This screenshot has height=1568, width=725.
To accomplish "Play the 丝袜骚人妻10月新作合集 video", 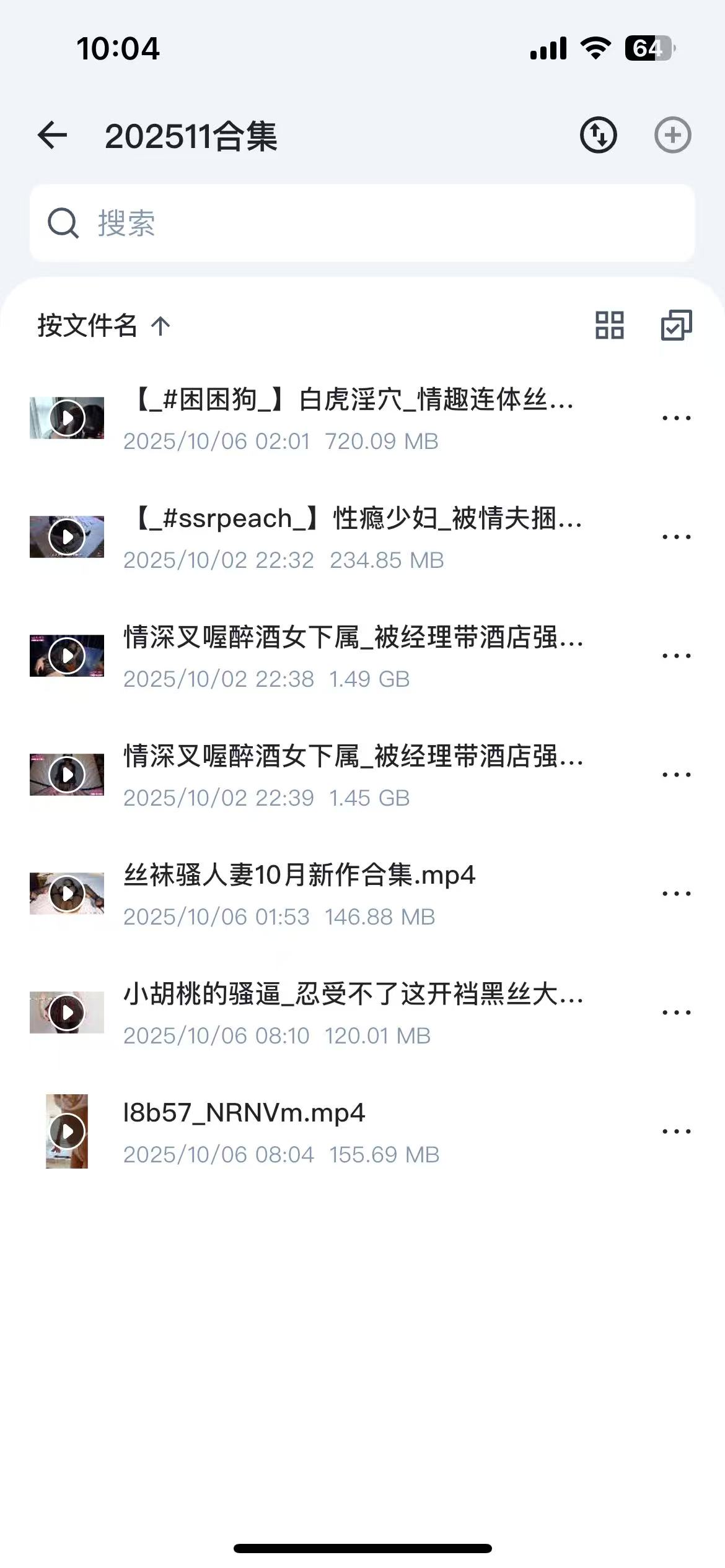I will [67, 892].
